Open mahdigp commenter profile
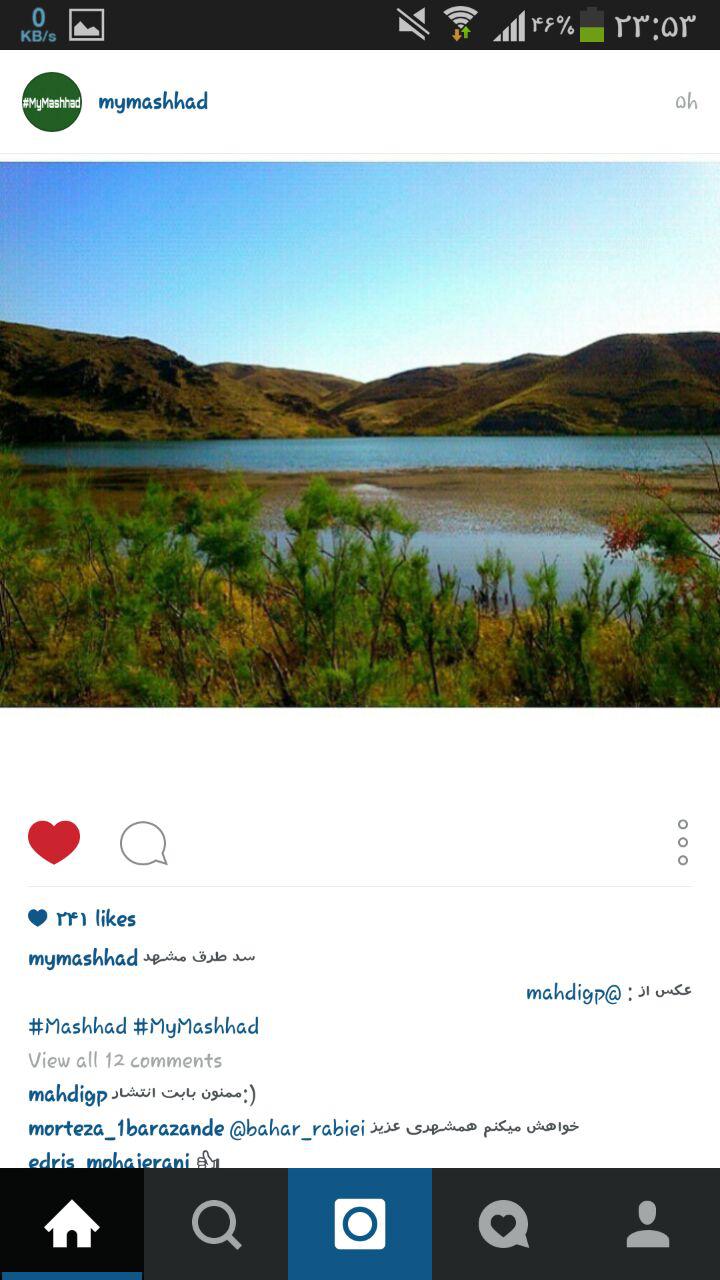Viewport: 720px width, 1280px height. point(67,1094)
